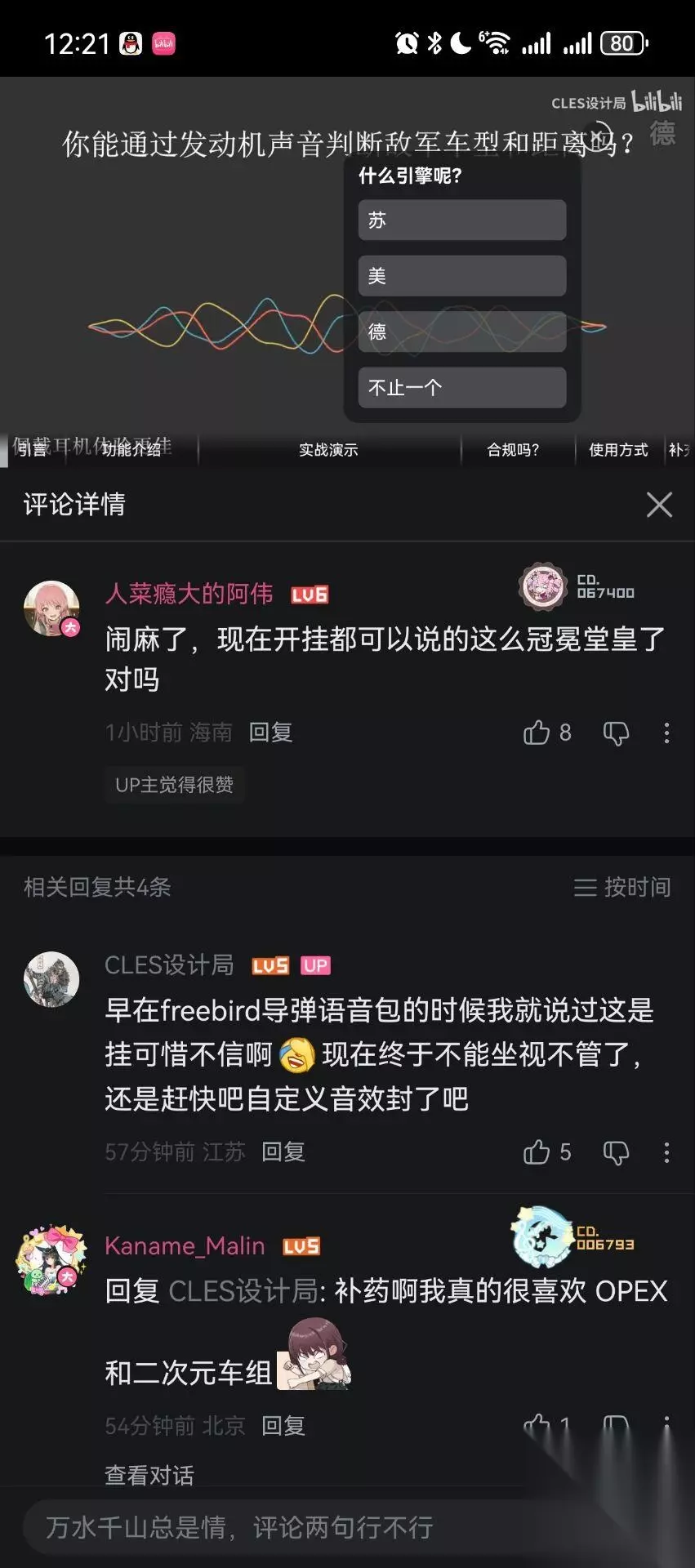
Task: Open CLES设计局's profile avatar
Action: click(51, 979)
